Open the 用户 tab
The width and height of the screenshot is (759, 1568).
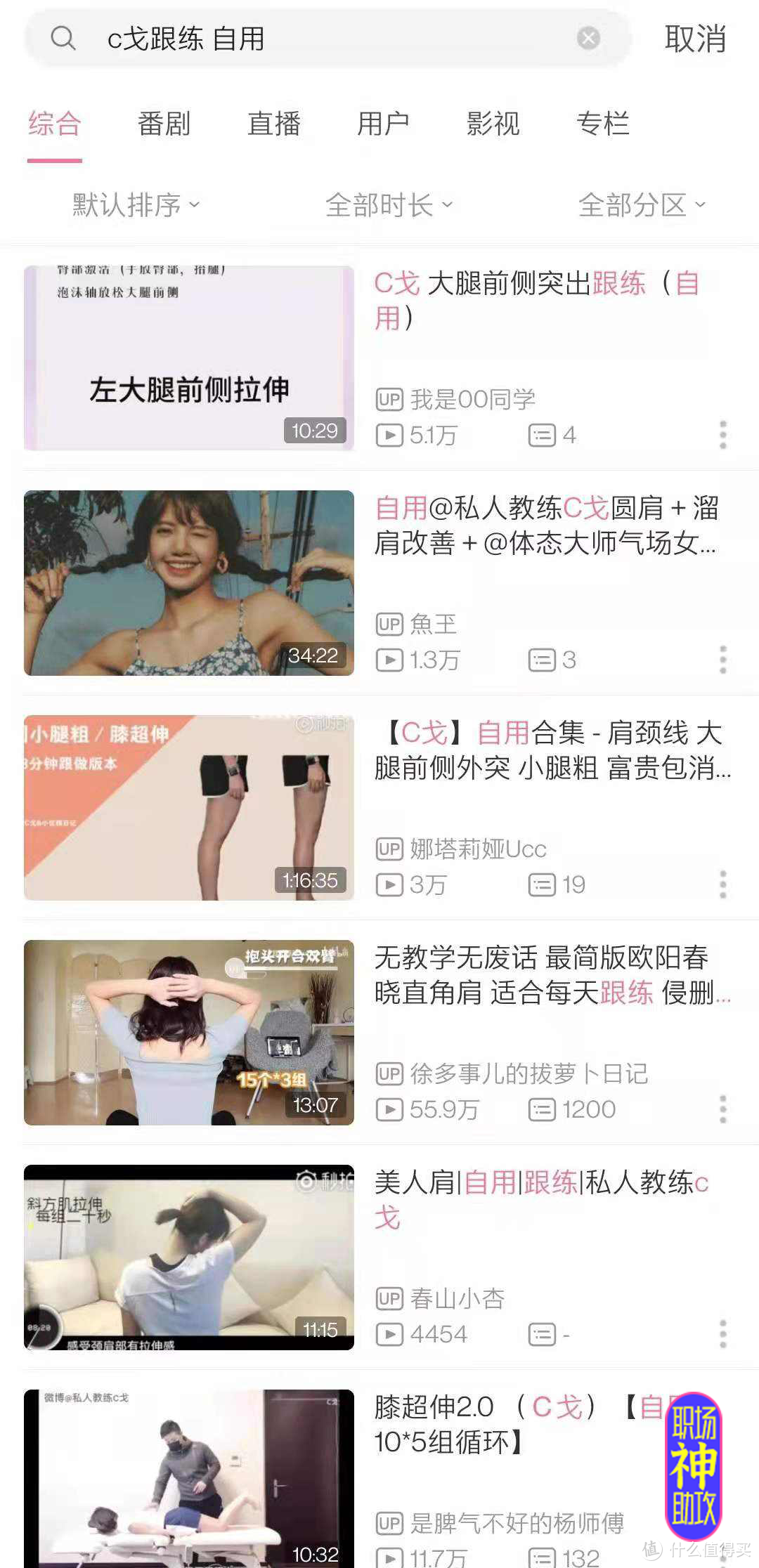click(383, 124)
